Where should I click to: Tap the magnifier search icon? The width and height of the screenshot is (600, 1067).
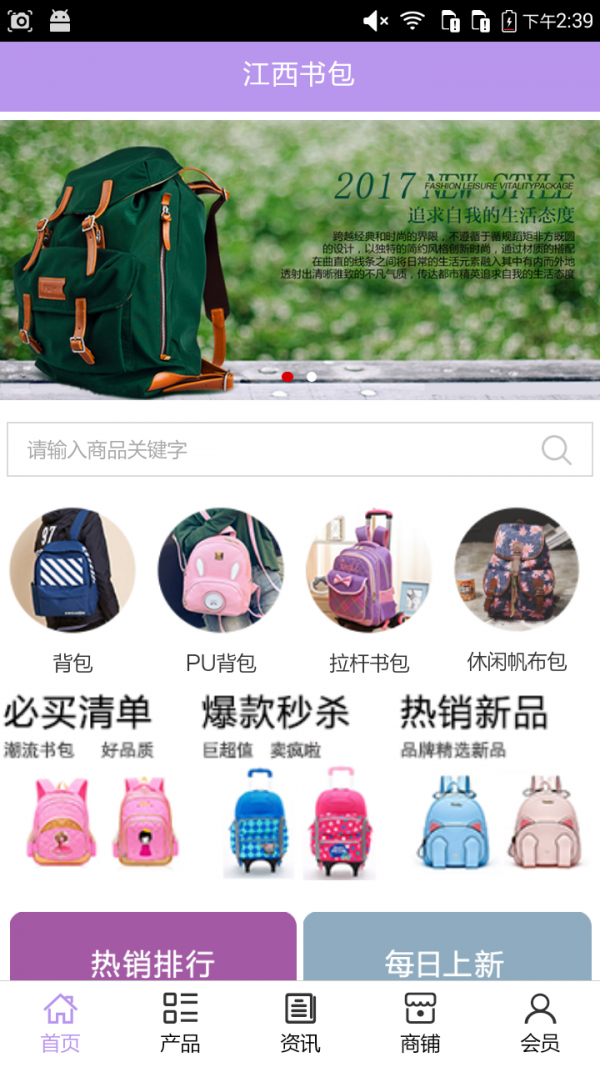(x=556, y=450)
